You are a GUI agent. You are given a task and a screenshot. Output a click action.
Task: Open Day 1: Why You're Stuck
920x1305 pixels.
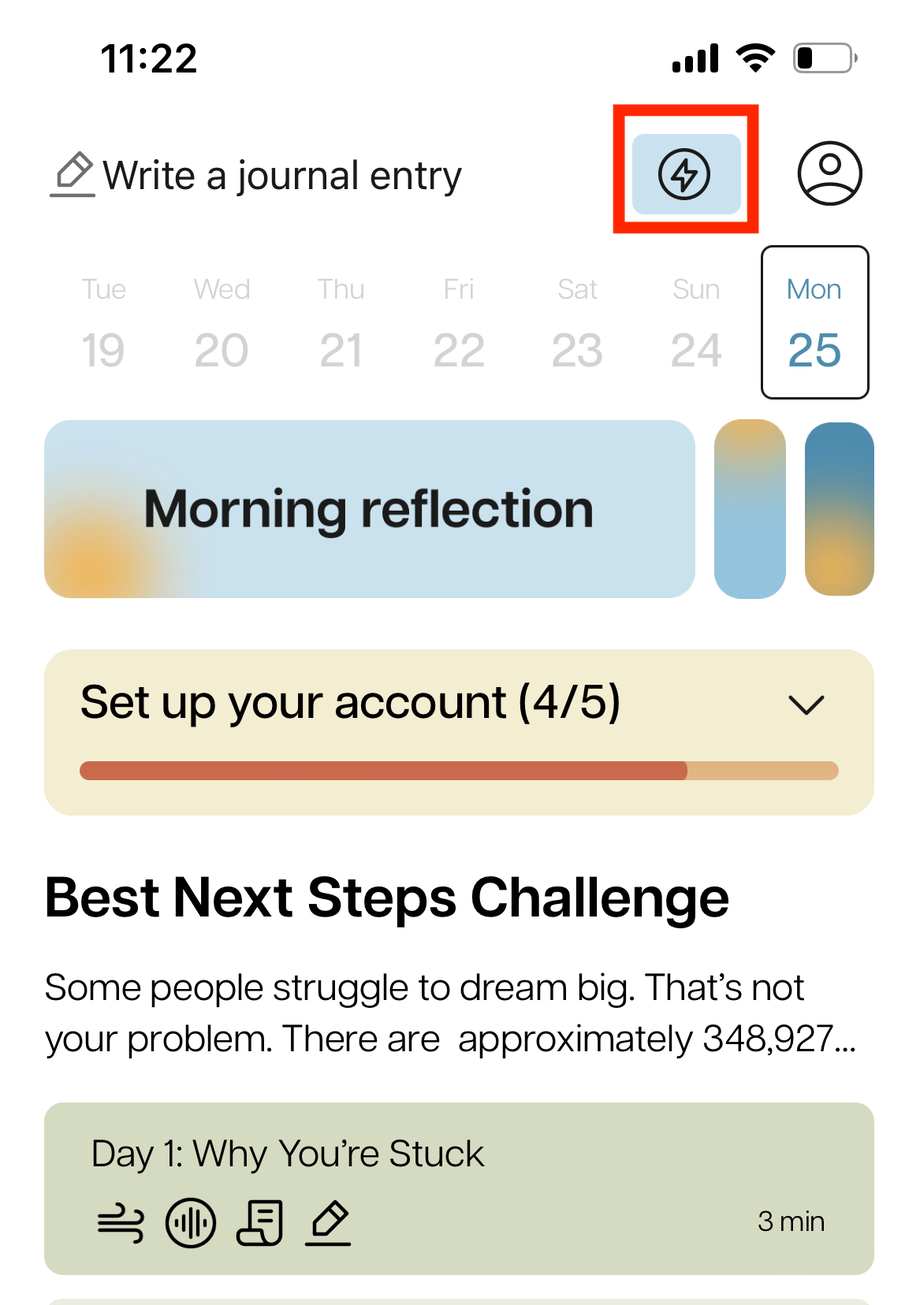(x=459, y=1188)
